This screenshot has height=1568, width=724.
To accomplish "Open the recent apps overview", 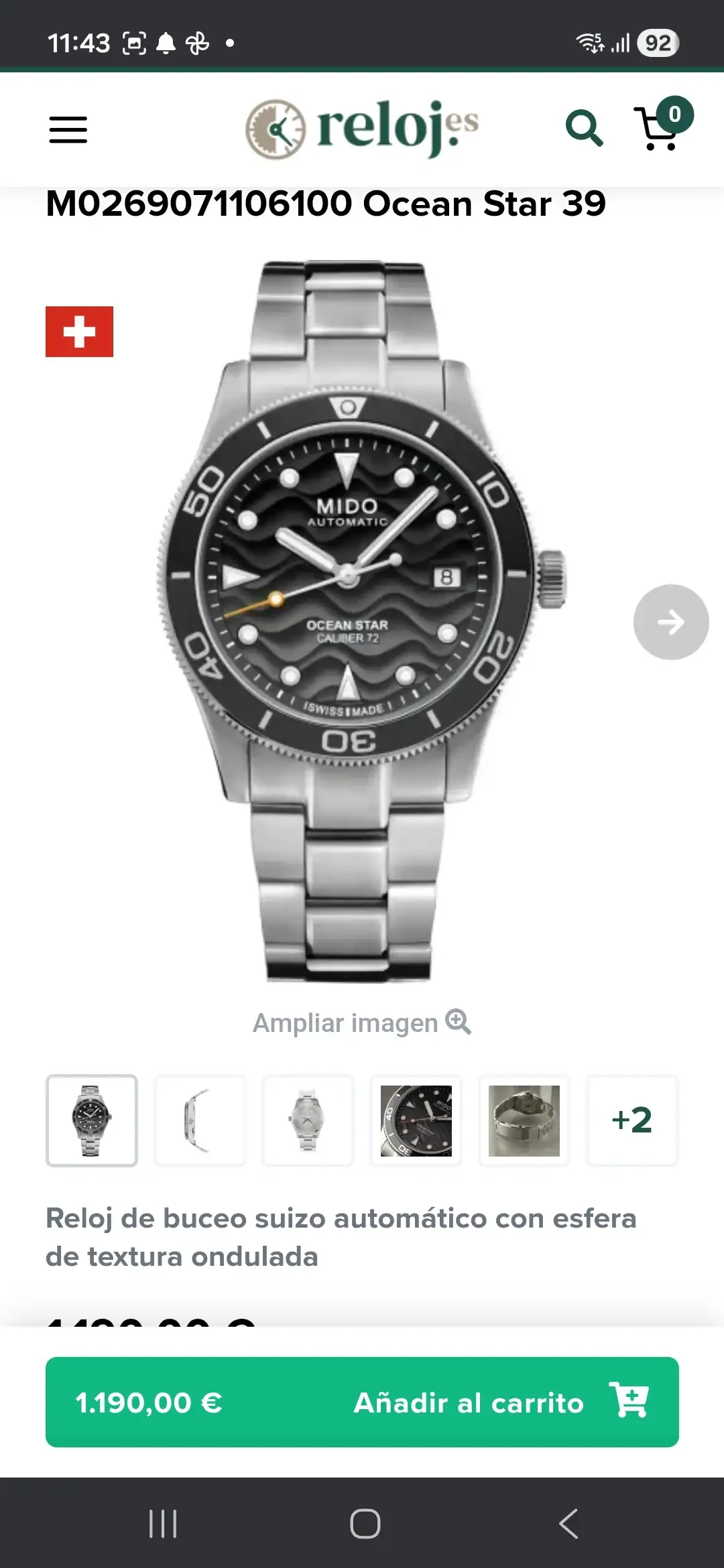I will point(163,1524).
